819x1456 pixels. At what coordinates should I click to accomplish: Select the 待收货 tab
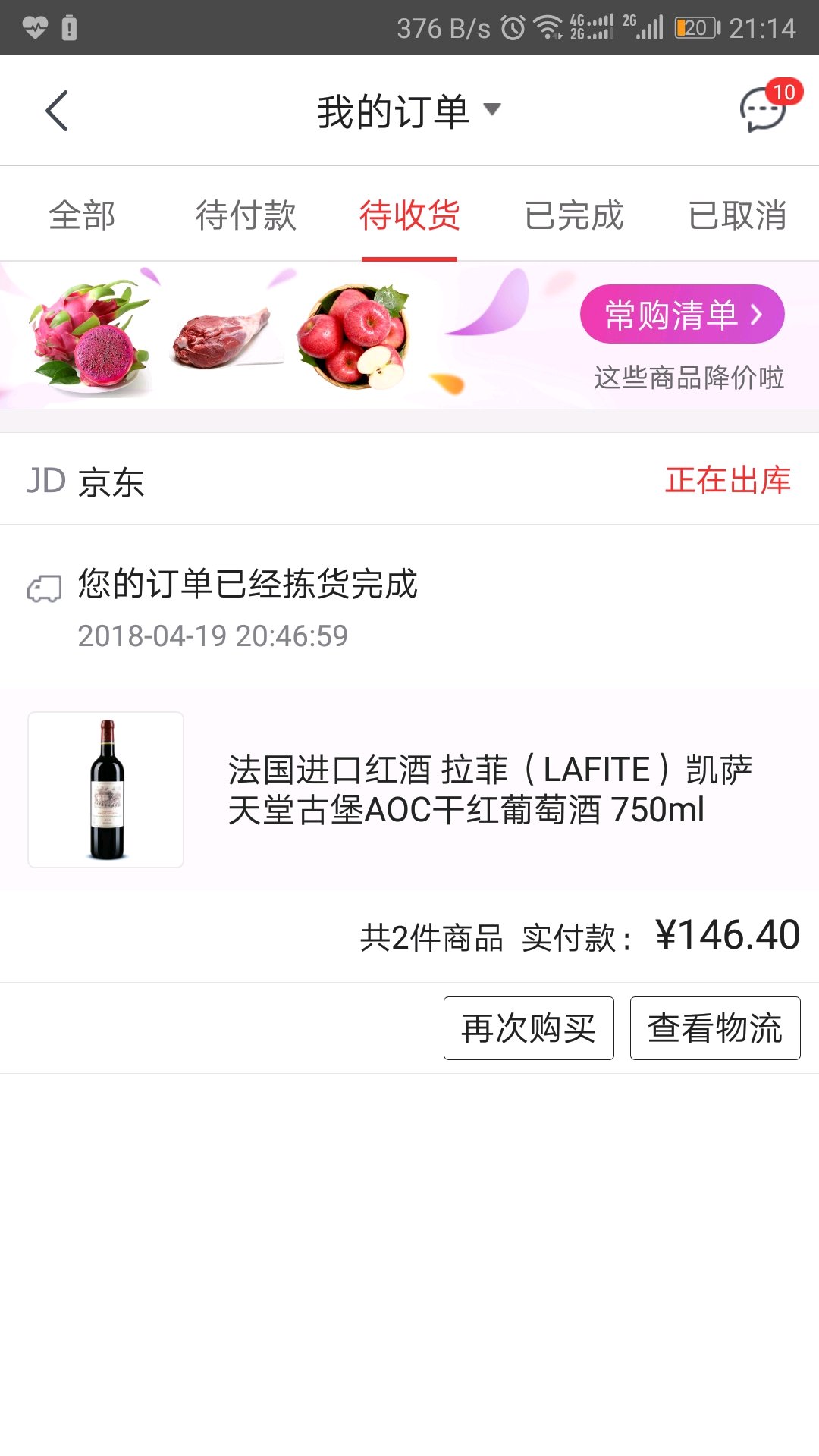[409, 215]
